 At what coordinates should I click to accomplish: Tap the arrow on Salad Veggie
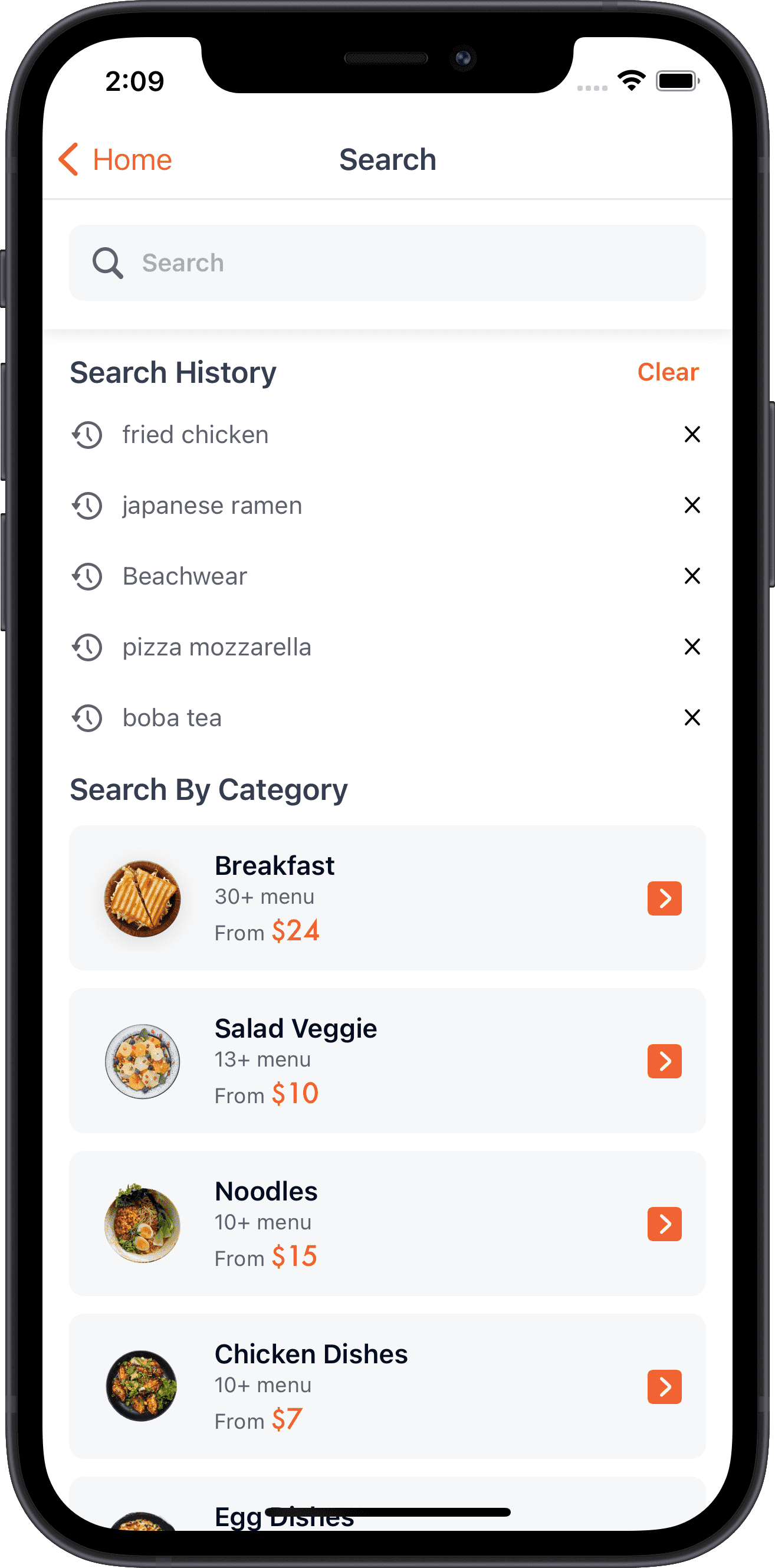point(664,1061)
